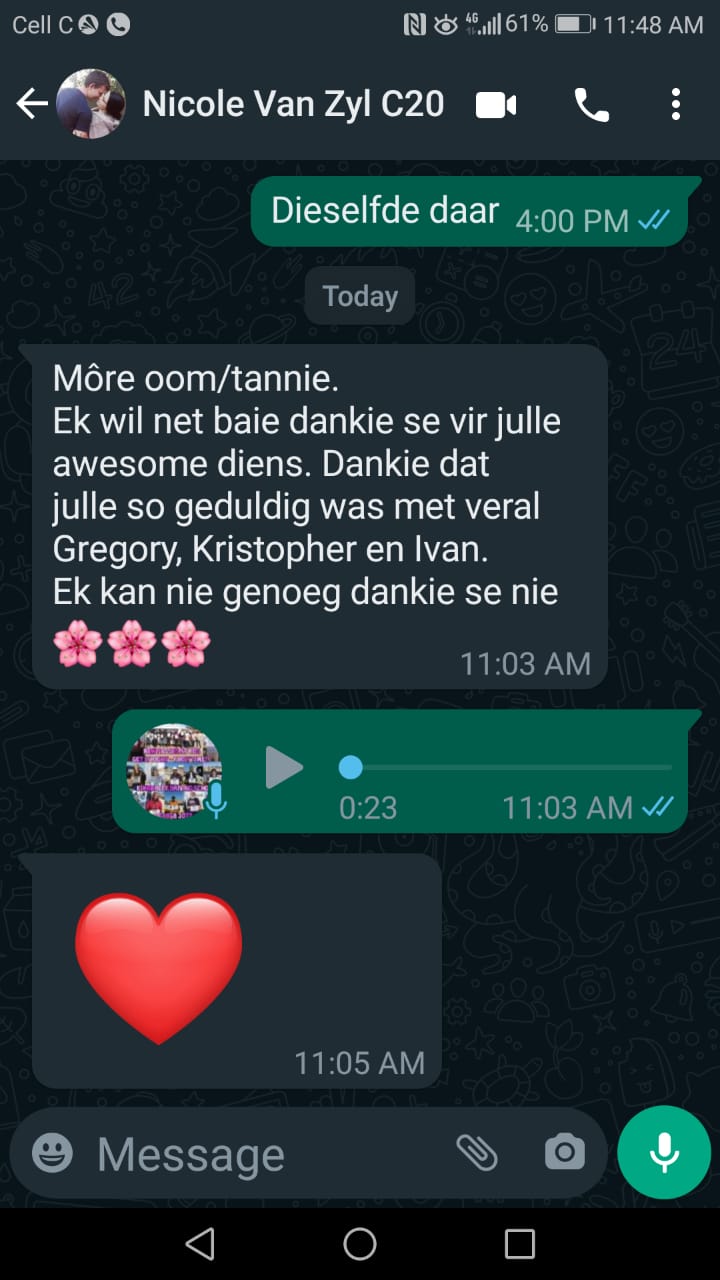This screenshot has height=1280, width=720.
Task: Start a voice call with Nicole
Action: click(591, 104)
